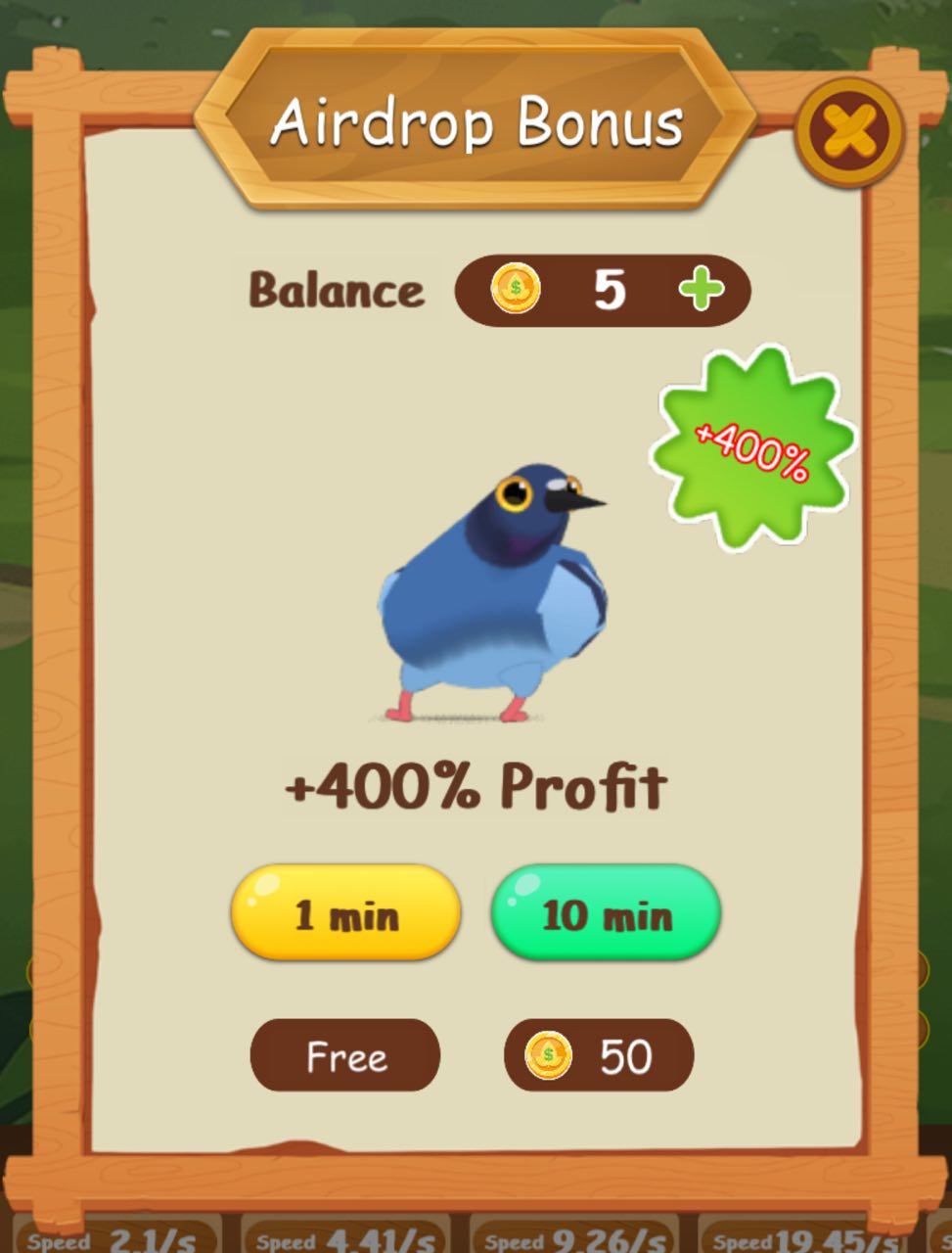
Task: Add coins with the green plus
Action: 702,291
